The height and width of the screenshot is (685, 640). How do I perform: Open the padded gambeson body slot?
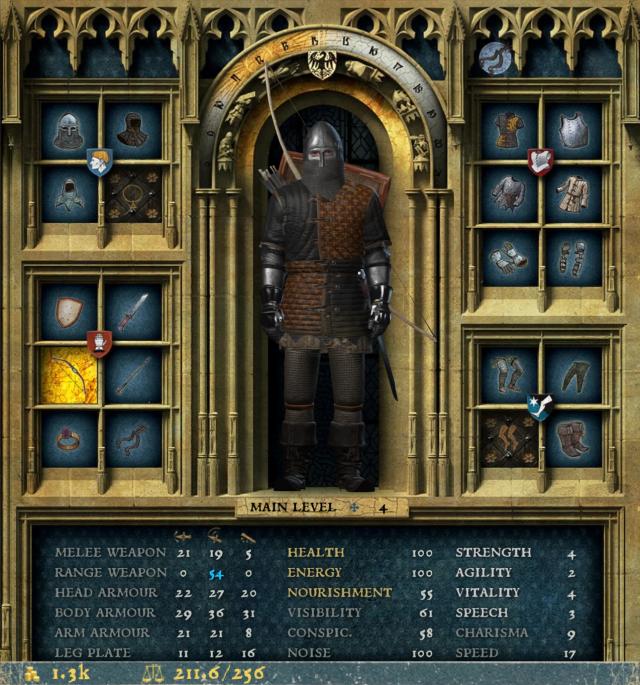click(509, 130)
